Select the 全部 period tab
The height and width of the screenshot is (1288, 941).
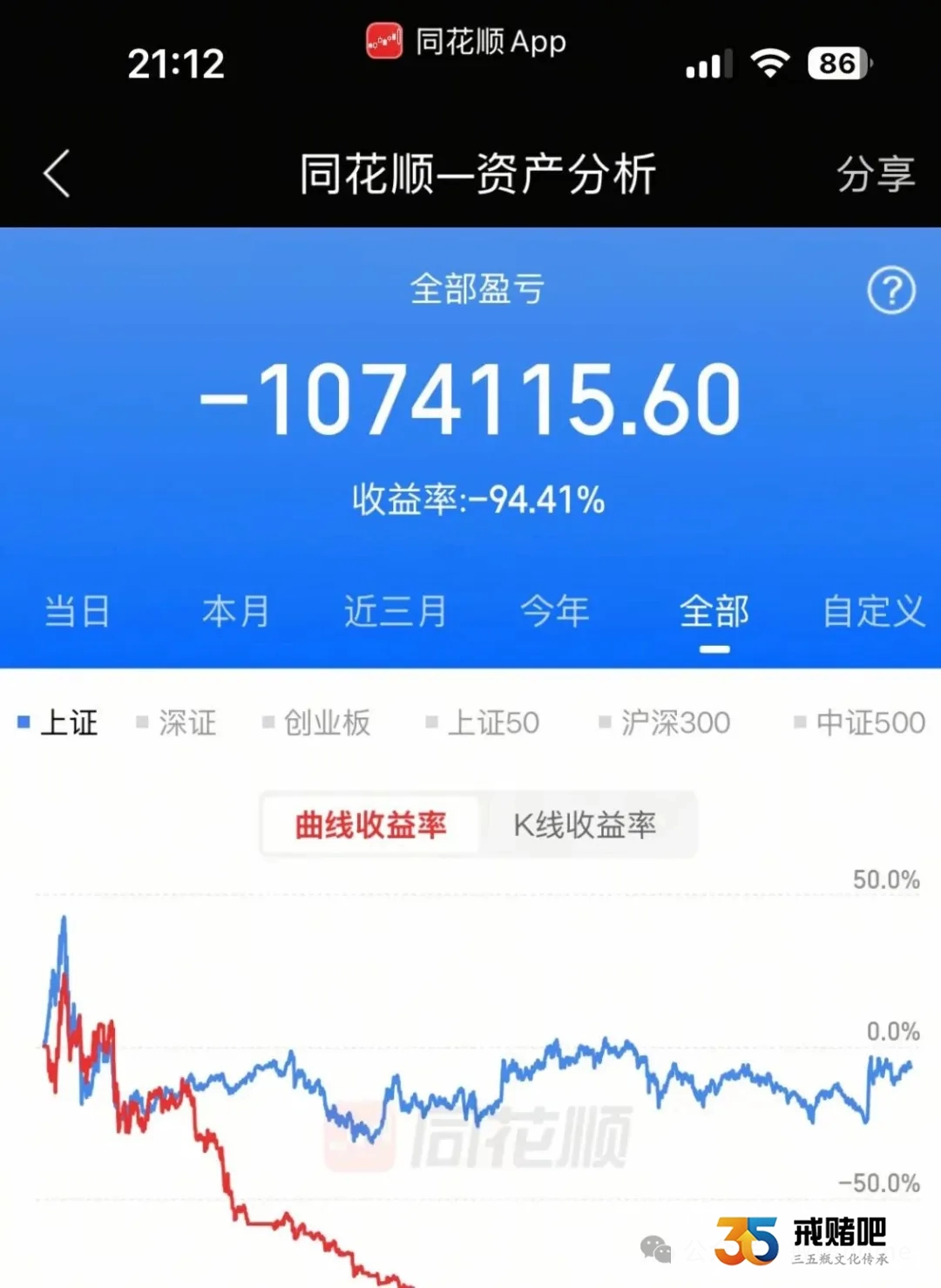coord(714,612)
